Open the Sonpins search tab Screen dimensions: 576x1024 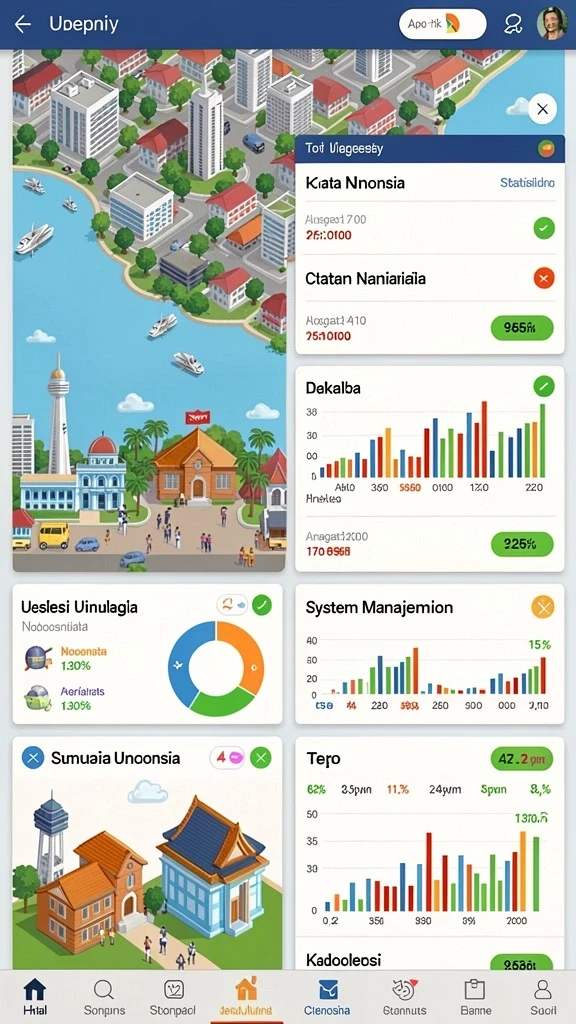click(104, 997)
